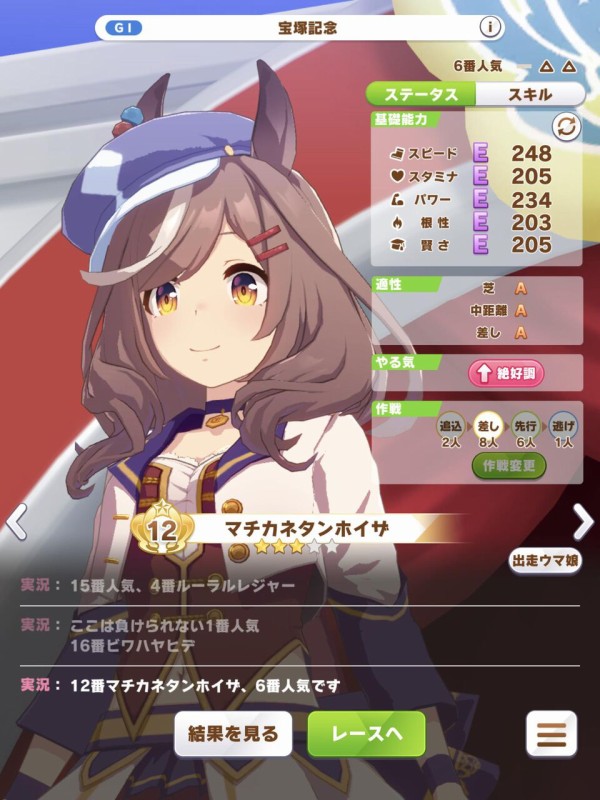Open the hamburger menu button
Screen dimensions: 600x800
point(551,734)
